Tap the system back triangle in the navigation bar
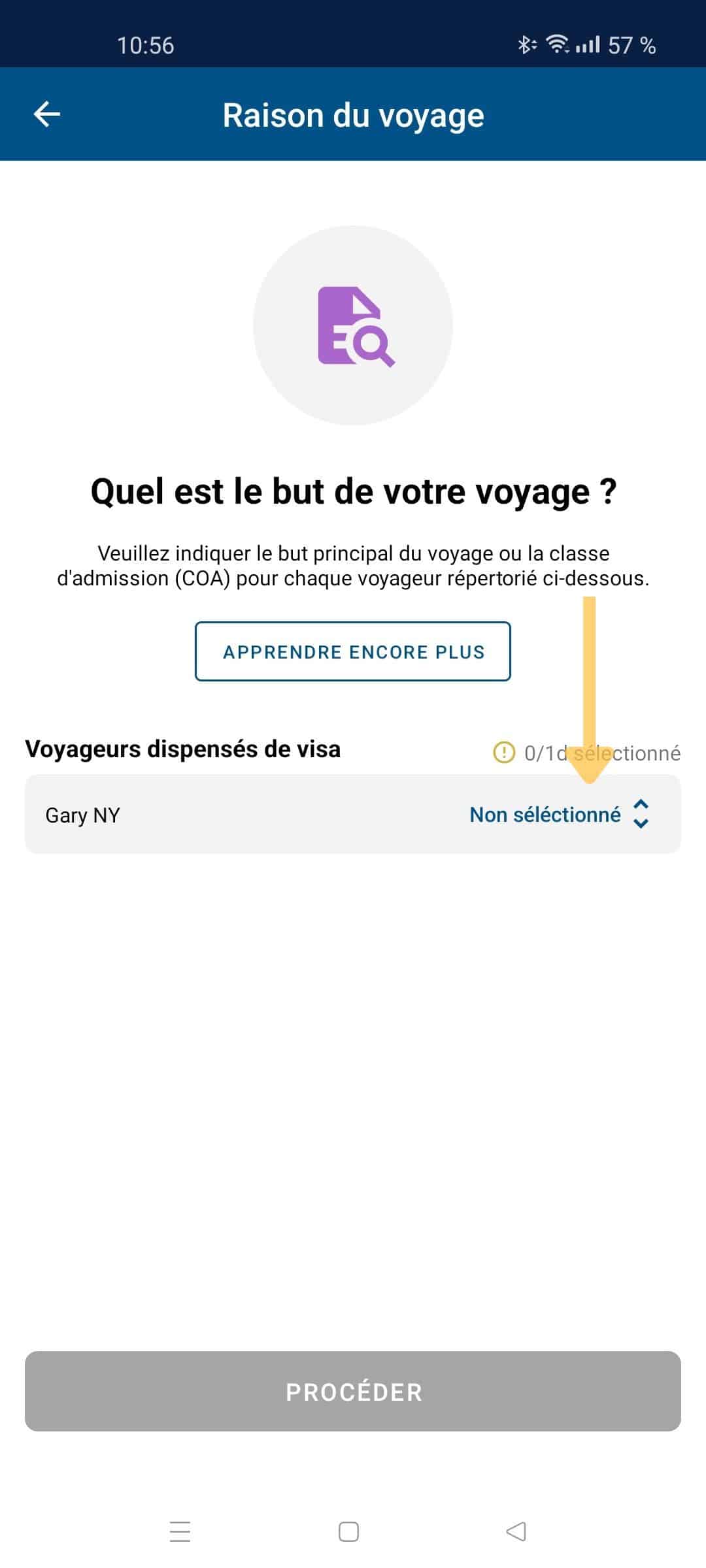 click(516, 1531)
